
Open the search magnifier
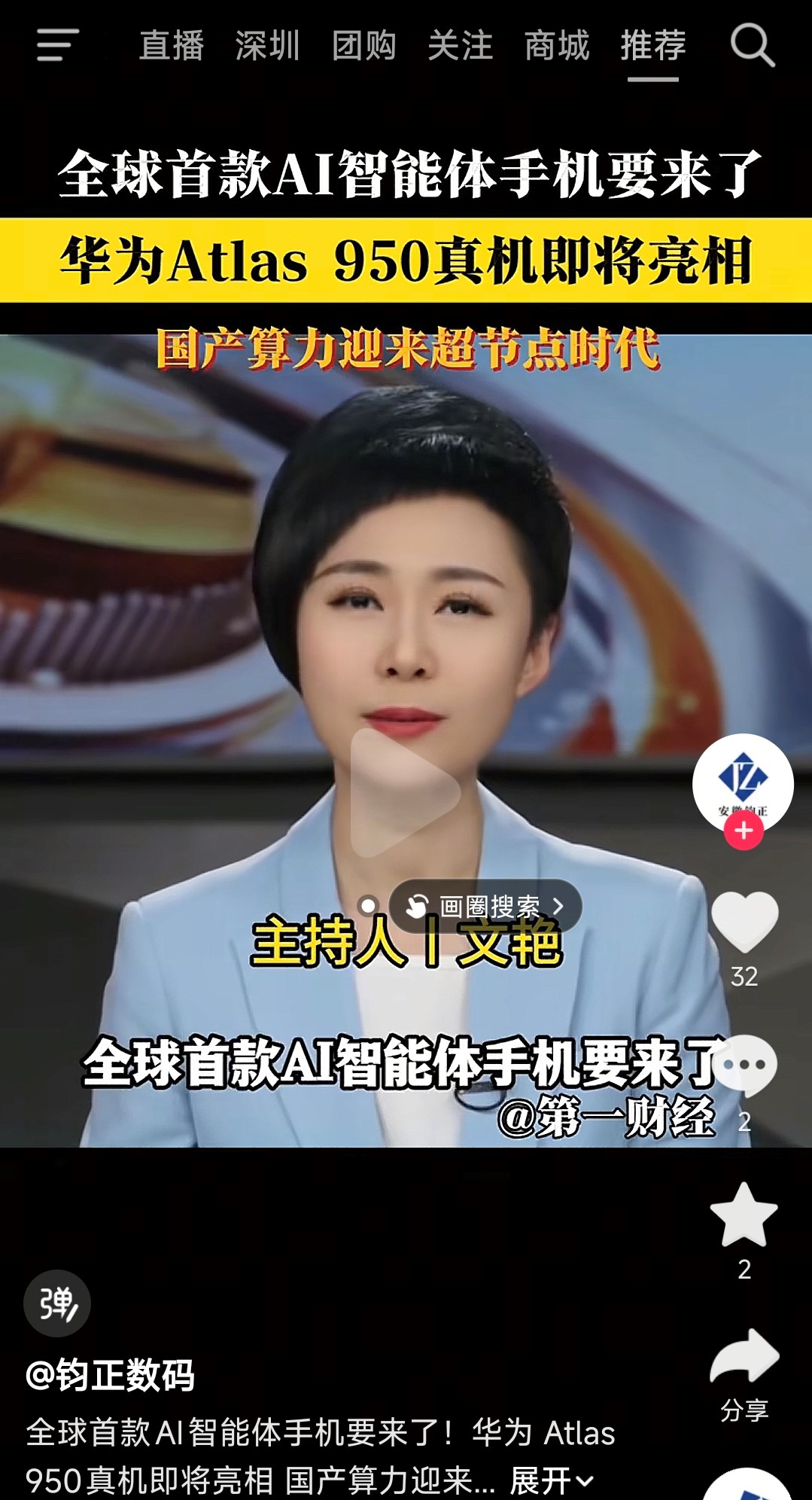click(x=753, y=45)
